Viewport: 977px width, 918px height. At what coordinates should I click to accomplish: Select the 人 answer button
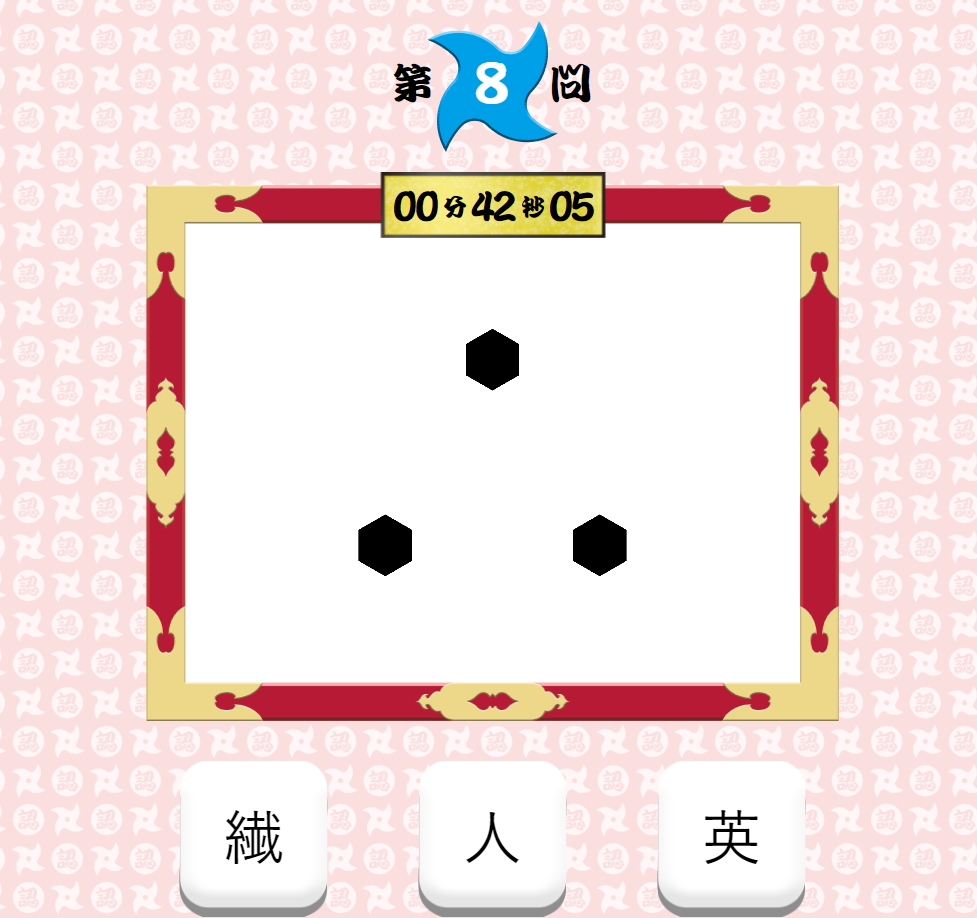[x=492, y=836]
